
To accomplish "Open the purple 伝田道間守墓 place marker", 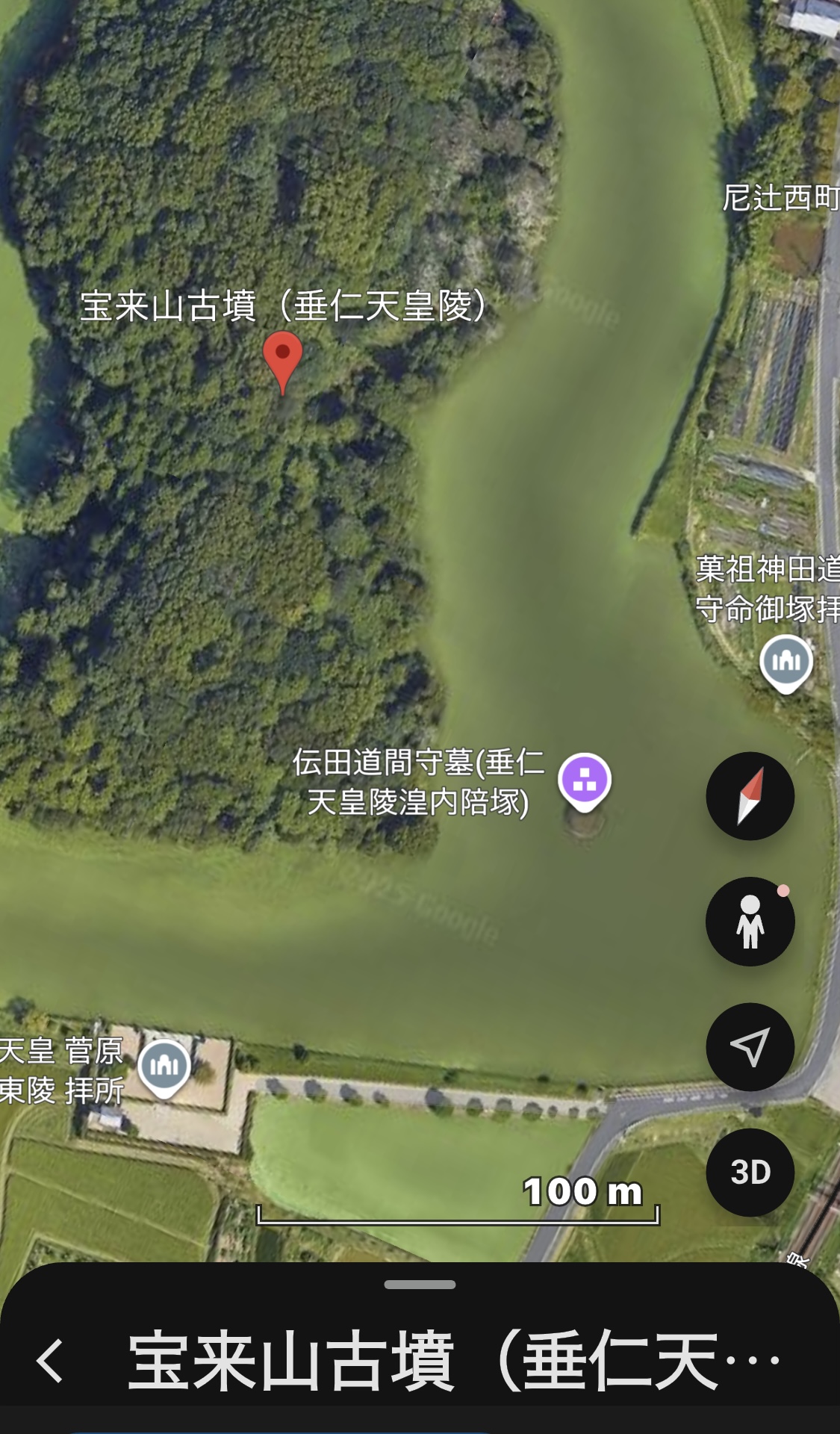I will (585, 780).
